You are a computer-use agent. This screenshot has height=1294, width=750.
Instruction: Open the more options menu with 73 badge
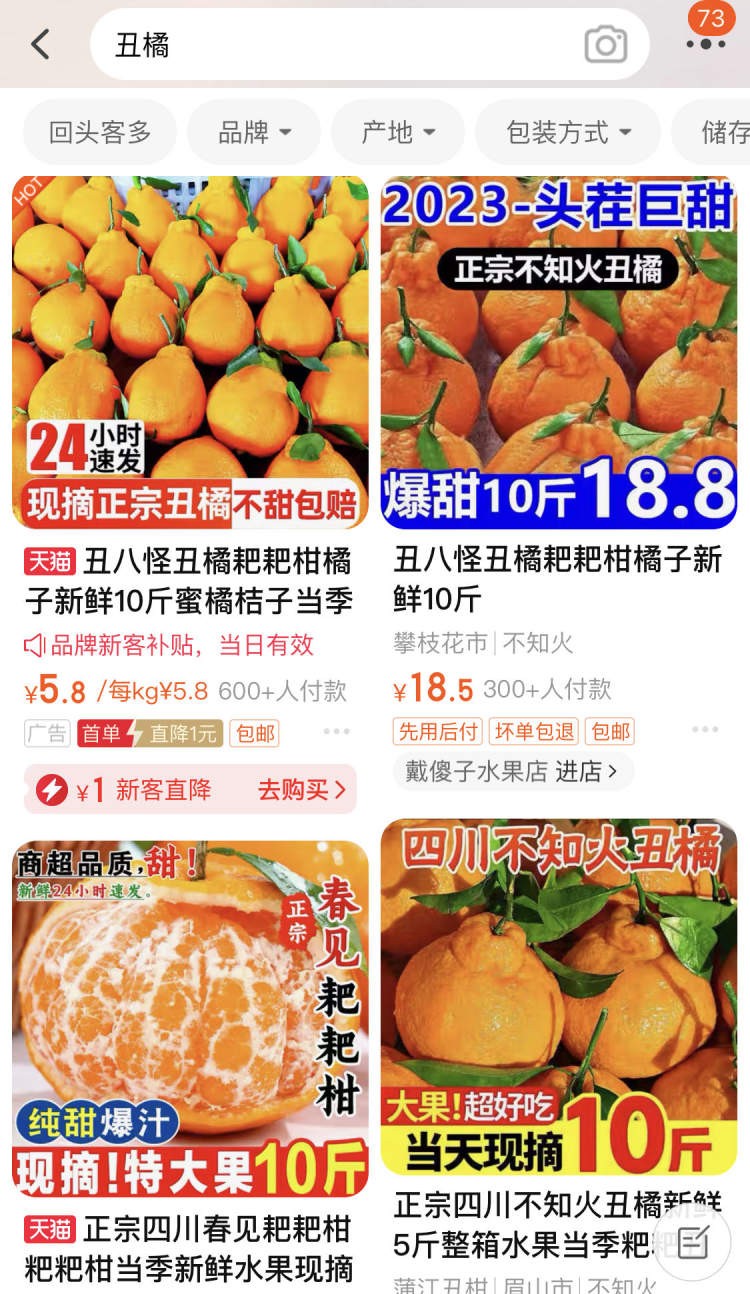click(x=706, y=43)
